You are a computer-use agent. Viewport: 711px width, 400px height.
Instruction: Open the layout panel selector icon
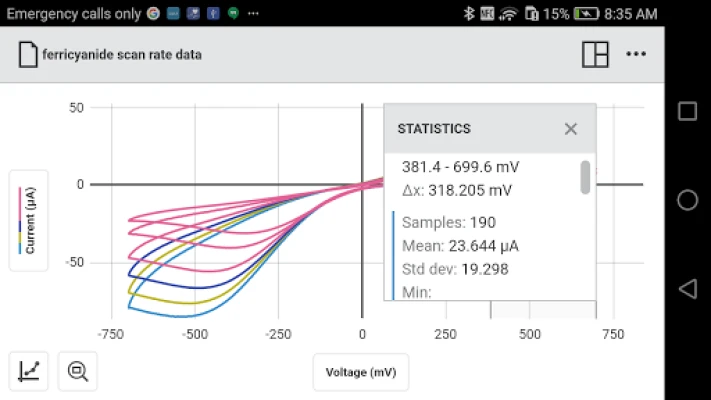coord(595,54)
